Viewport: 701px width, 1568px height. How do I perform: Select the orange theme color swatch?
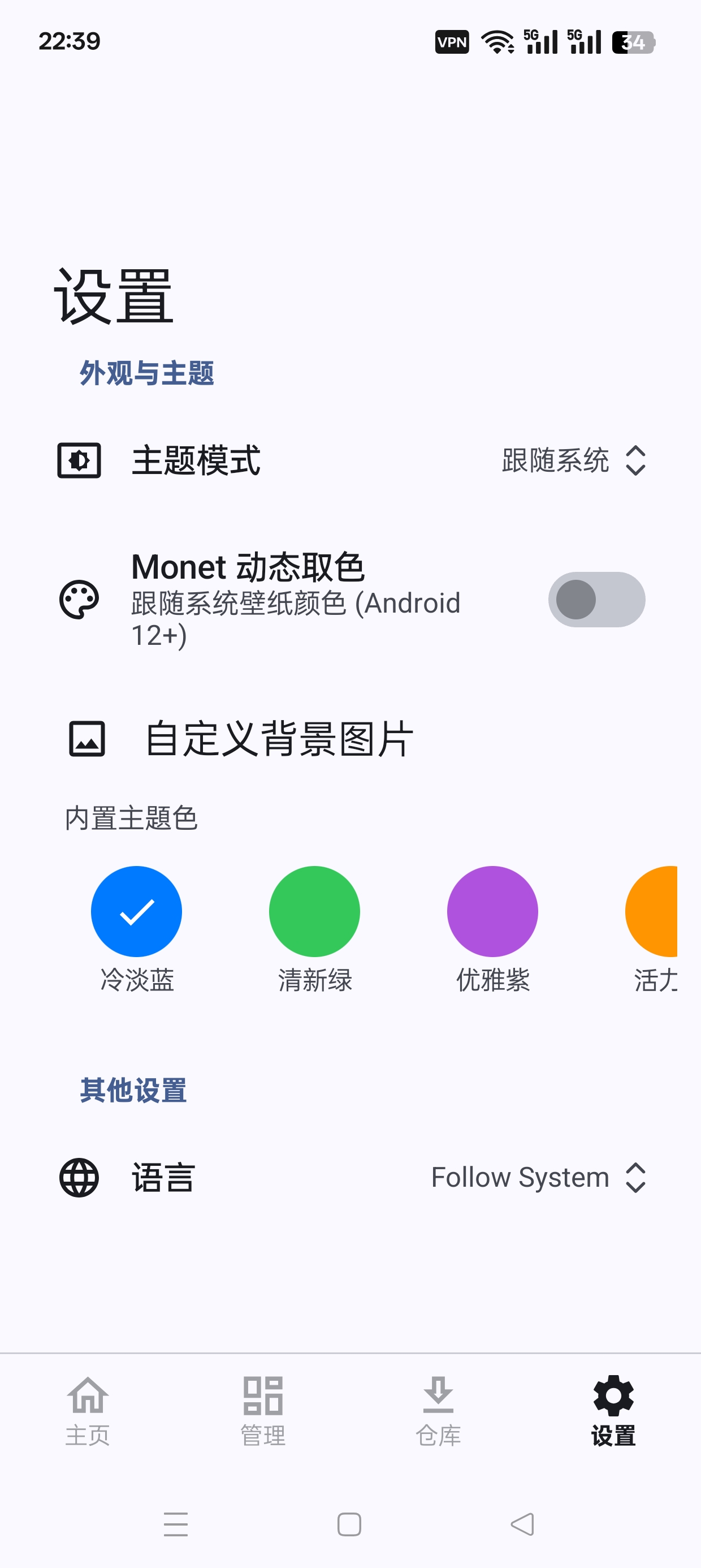coord(652,911)
